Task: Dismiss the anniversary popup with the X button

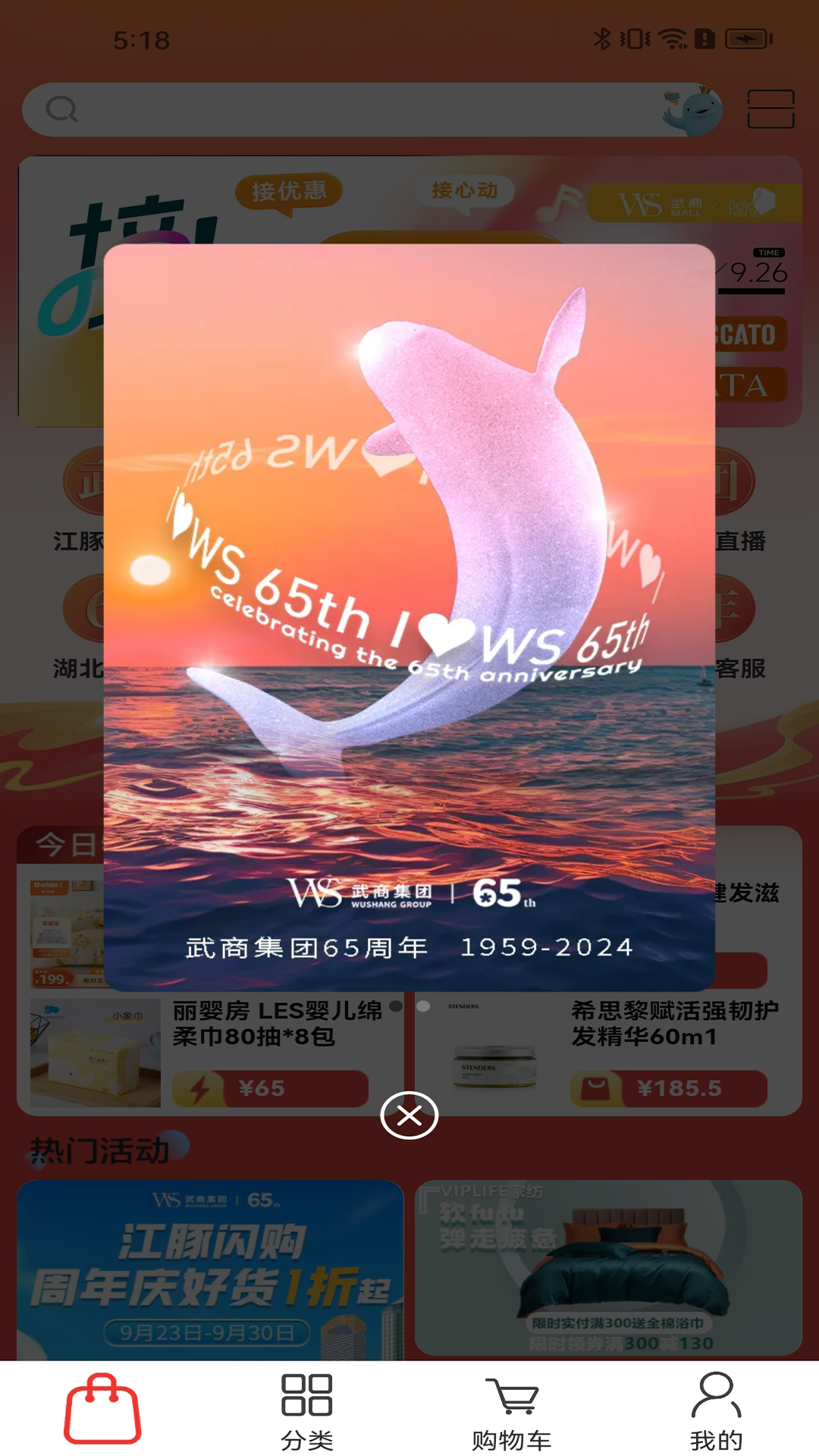Action: [409, 1116]
